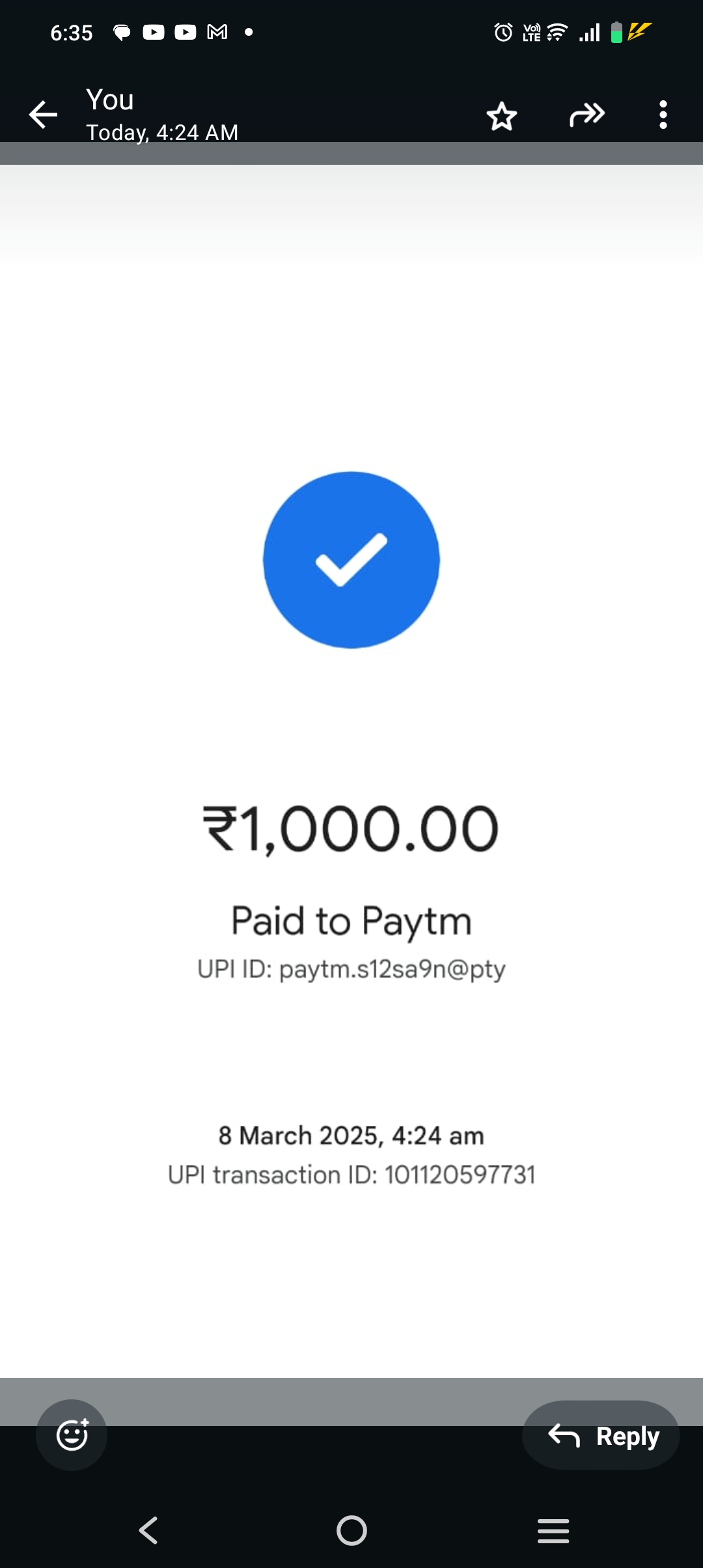The width and height of the screenshot is (703, 1568).
Task: Forward this payment screenshot
Action: coord(586,115)
